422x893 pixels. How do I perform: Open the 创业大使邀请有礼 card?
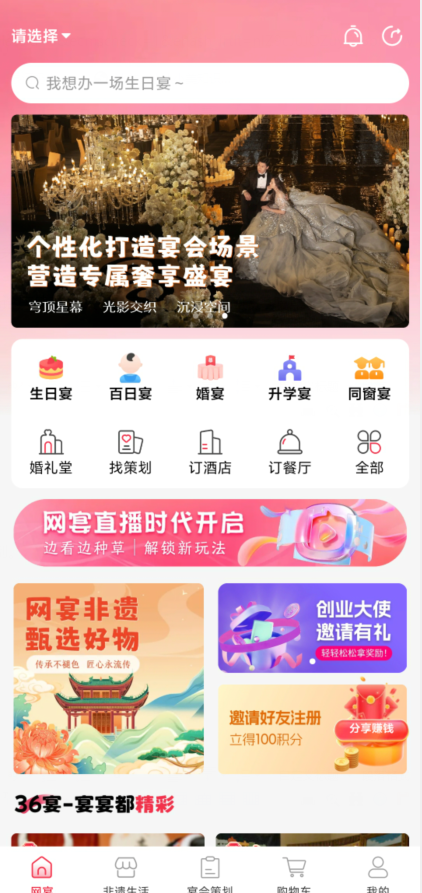tap(312, 628)
